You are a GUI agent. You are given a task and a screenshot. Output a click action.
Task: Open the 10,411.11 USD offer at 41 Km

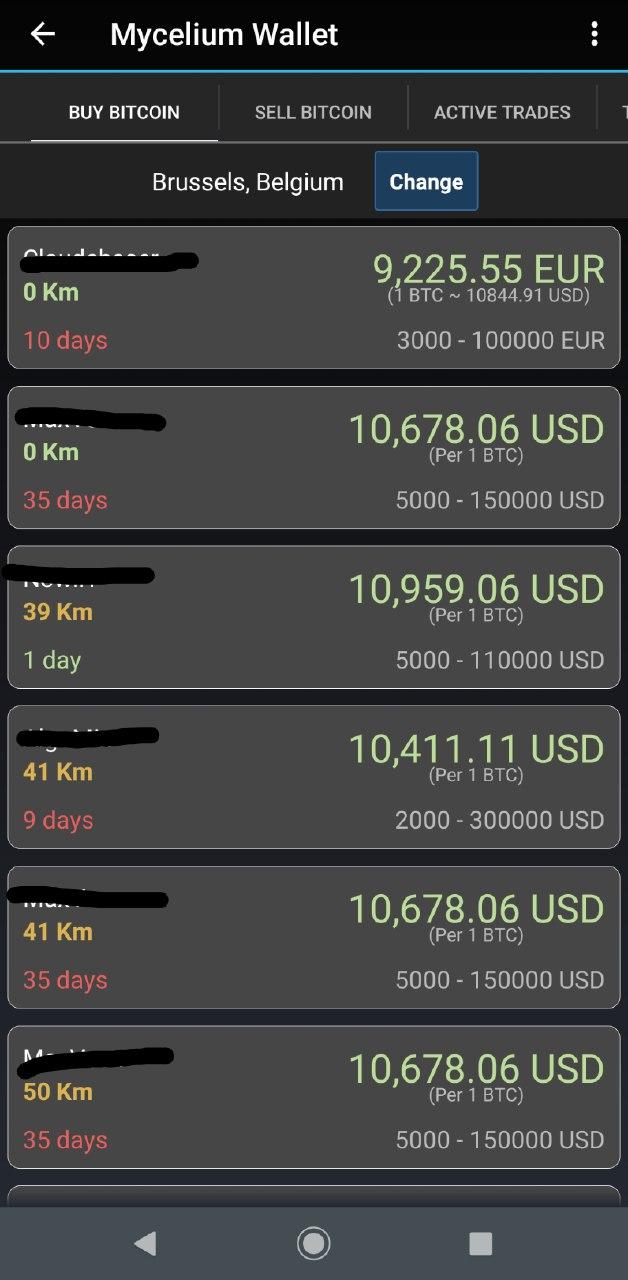(x=314, y=777)
